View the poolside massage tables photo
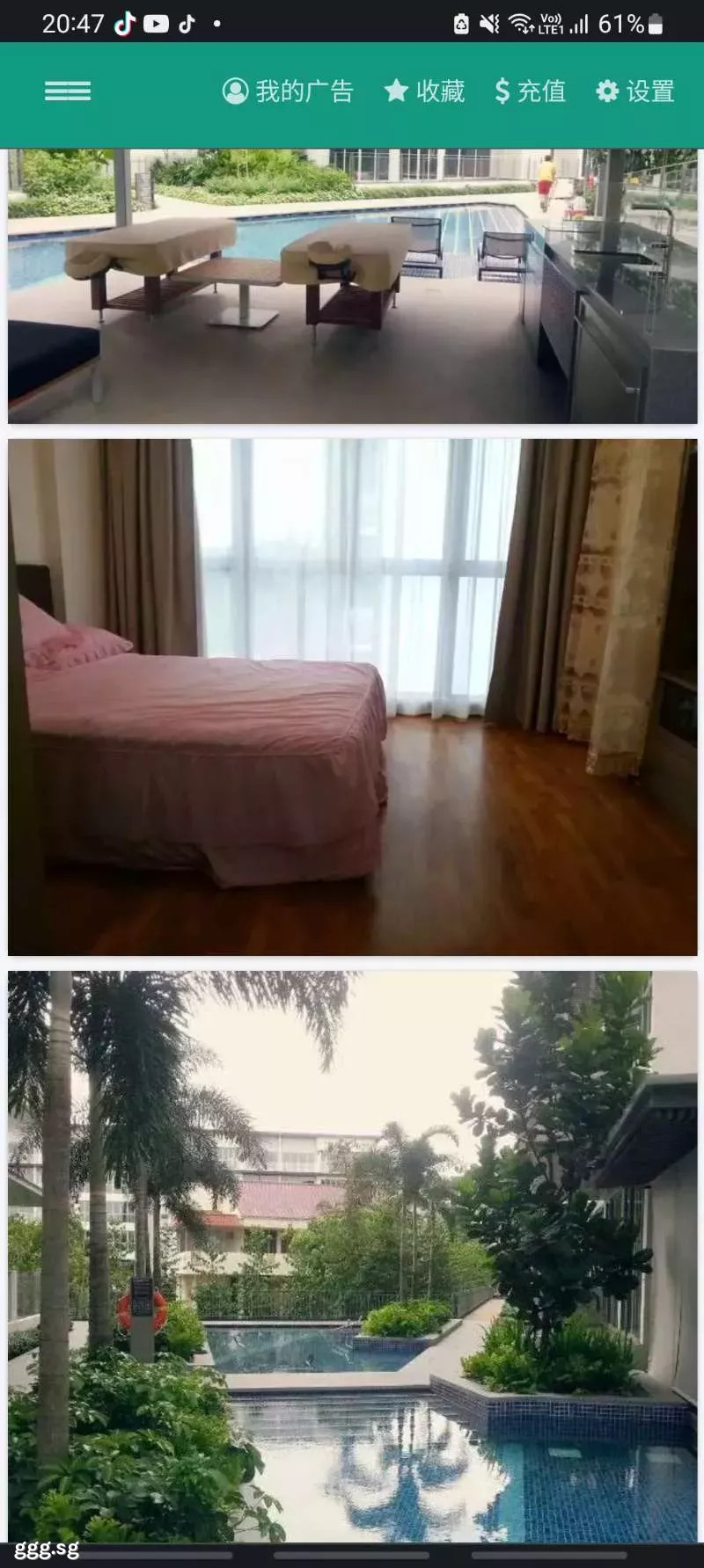Image resolution: width=704 pixels, height=1568 pixels. point(352,286)
